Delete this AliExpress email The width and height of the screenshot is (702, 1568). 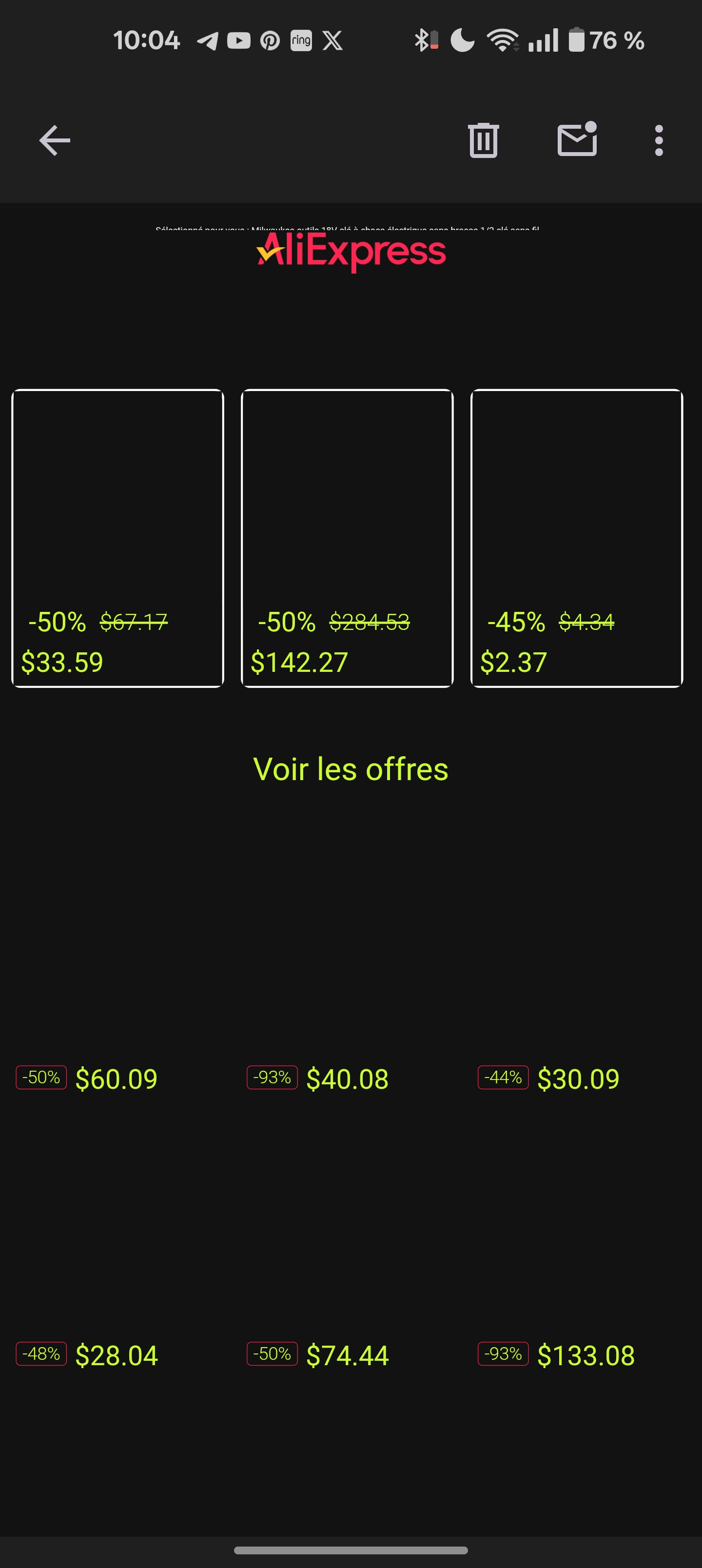point(484,140)
